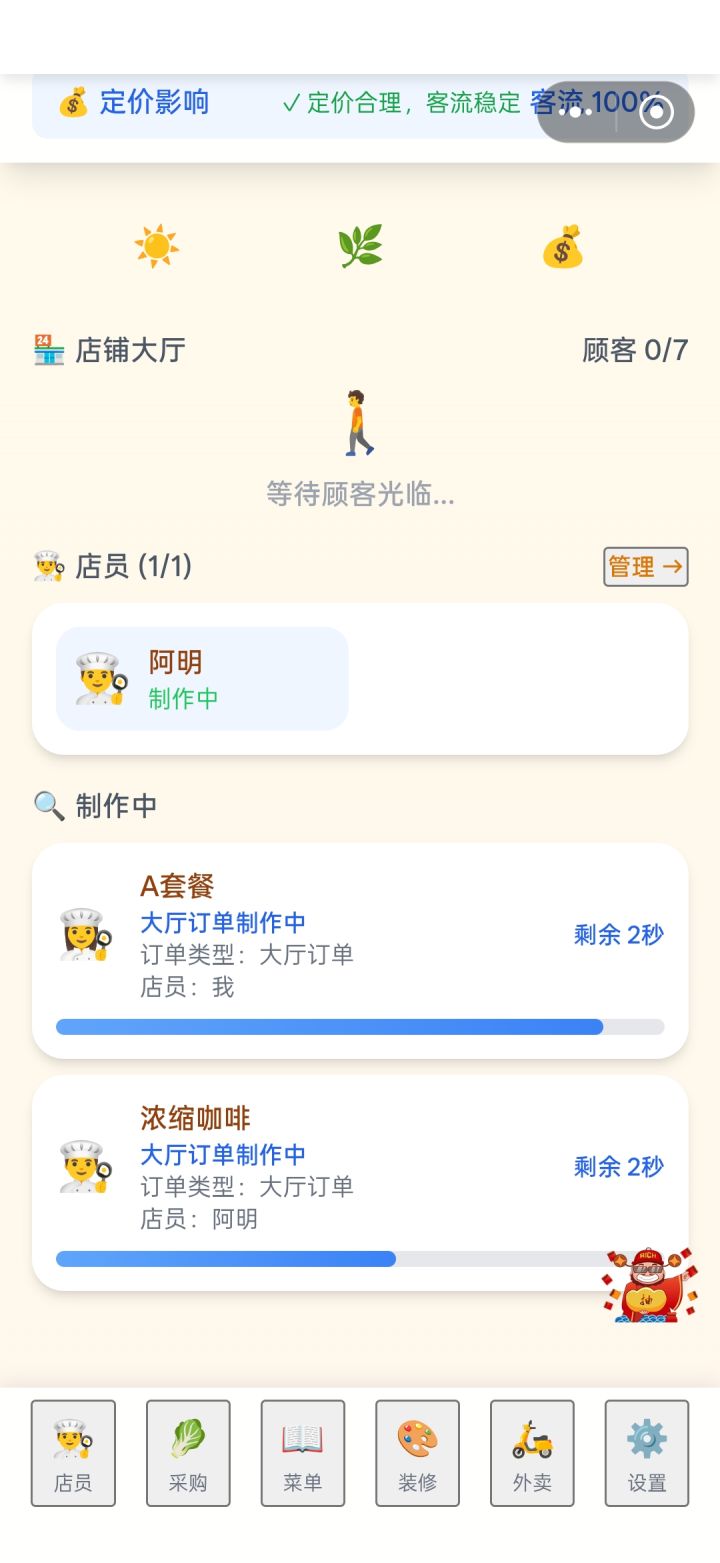Open the 设置 settings gear icon
Image resolution: width=720 pixels, height=1563 pixels.
pyautogui.click(x=646, y=1453)
